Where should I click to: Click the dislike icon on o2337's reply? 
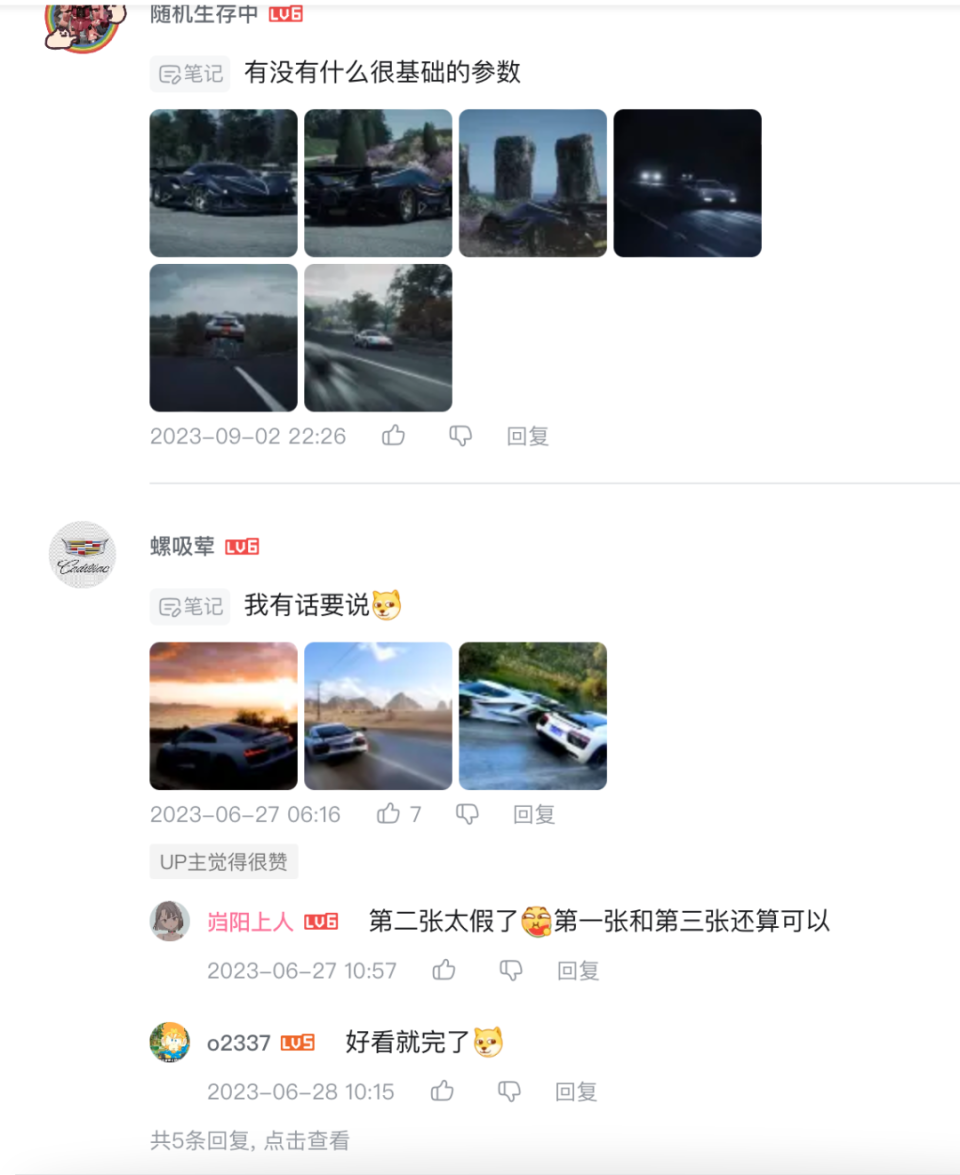pyautogui.click(x=510, y=1091)
